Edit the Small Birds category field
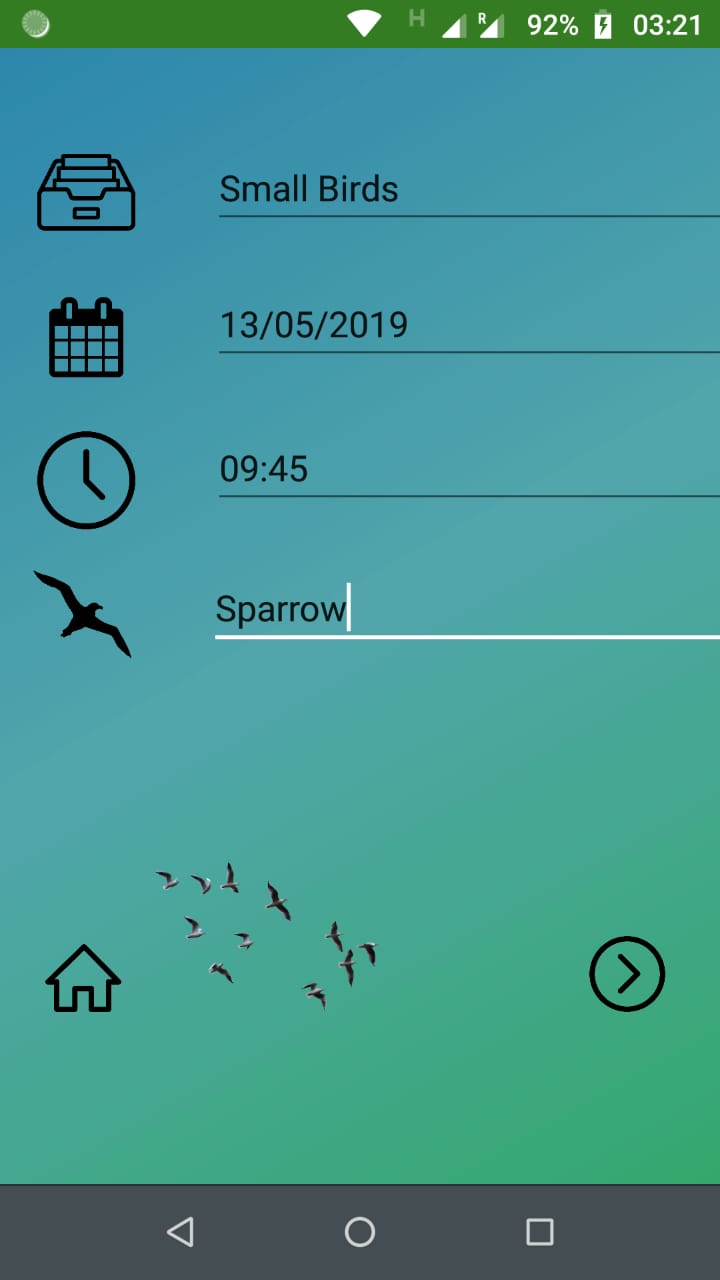Screen dimensions: 720x1280 pos(468,190)
